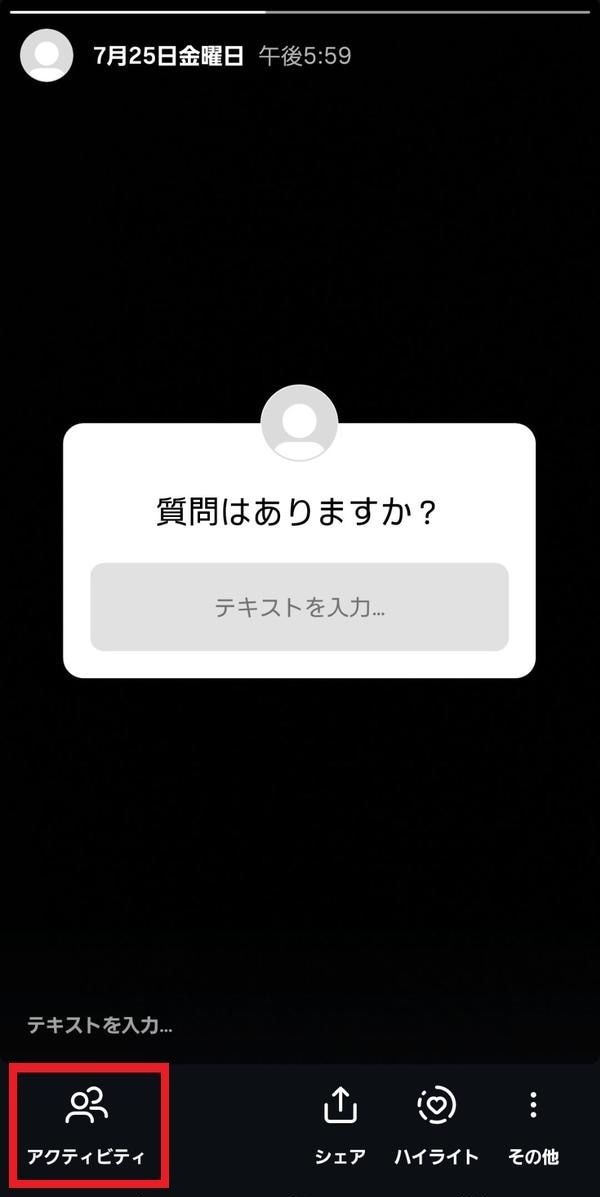Focus the bottom テキストを入力 caption field
600x1197 pixels.
click(x=100, y=1025)
